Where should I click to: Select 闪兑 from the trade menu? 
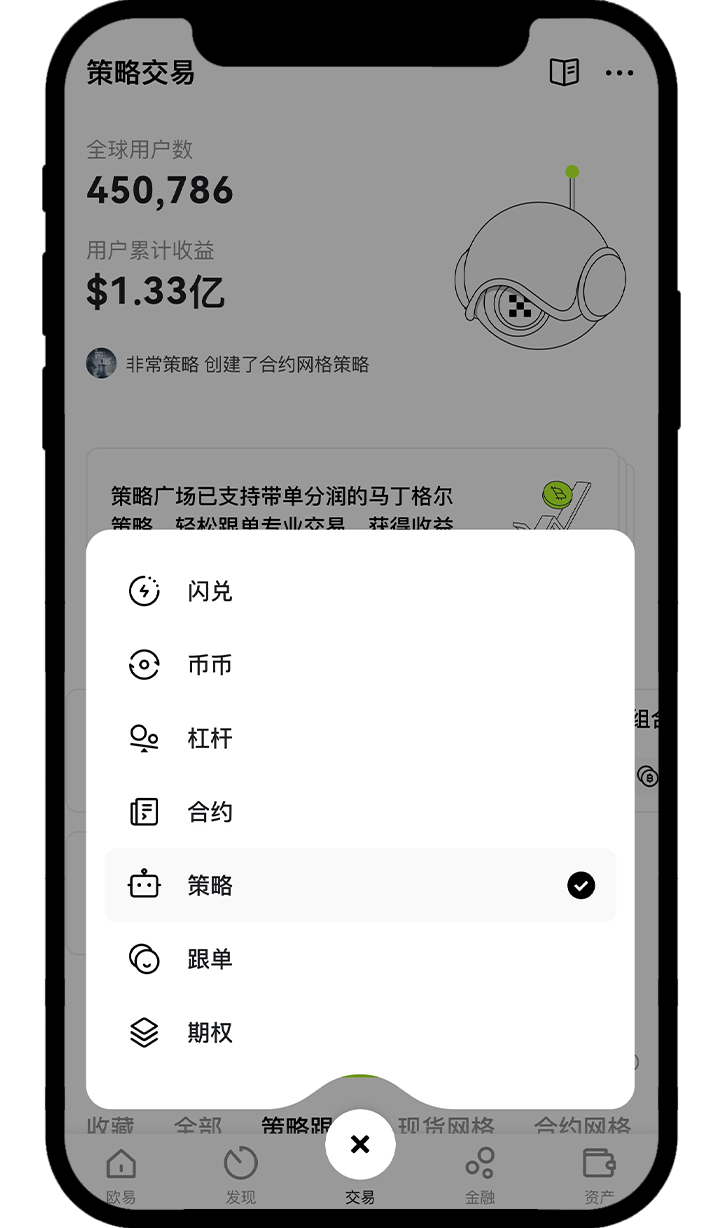pos(209,592)
